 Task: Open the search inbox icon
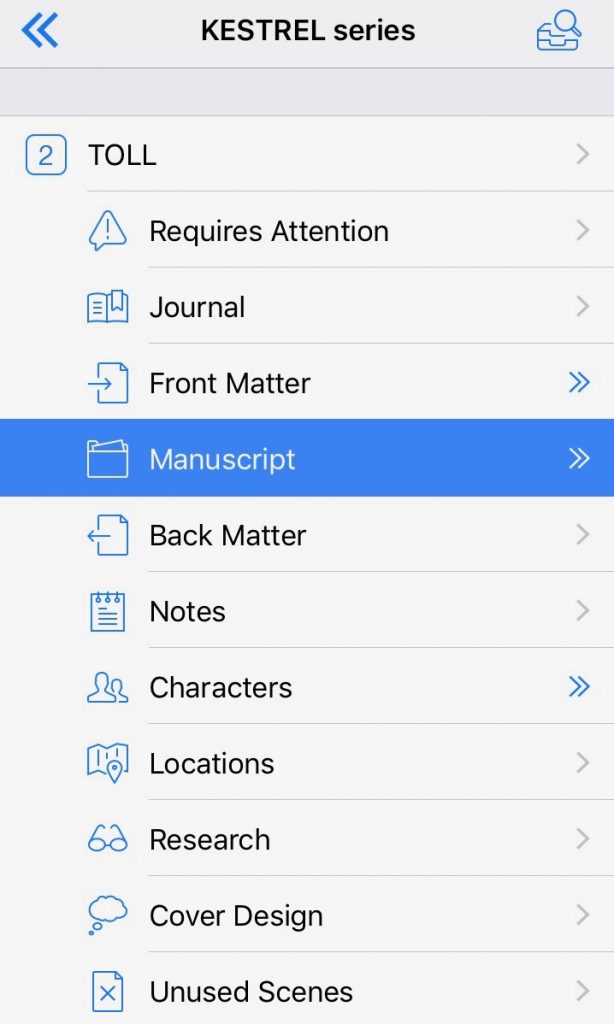click(559, 31)
